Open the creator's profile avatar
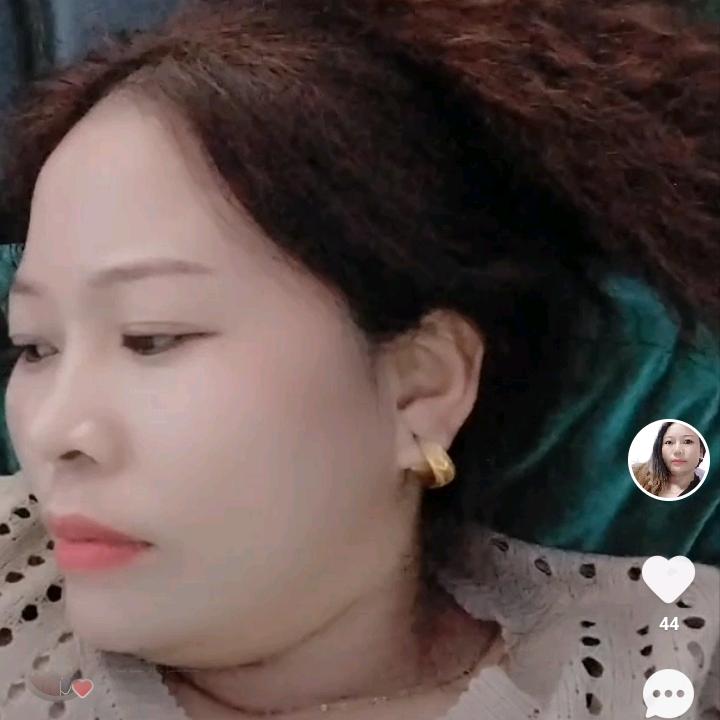Screen dimensions: 720x720 click(x=668, y=460)
